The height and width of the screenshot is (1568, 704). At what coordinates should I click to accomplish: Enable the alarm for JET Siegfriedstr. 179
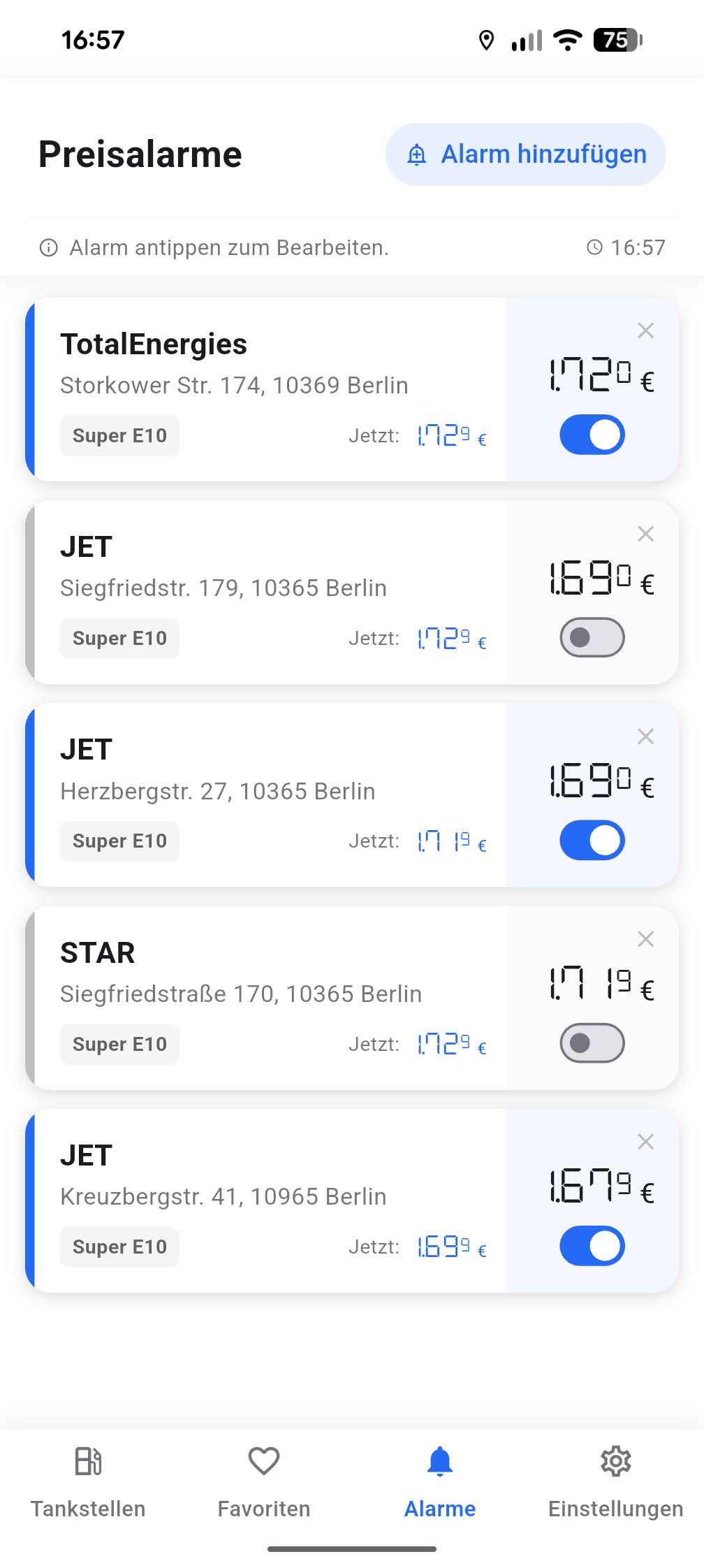592,637
